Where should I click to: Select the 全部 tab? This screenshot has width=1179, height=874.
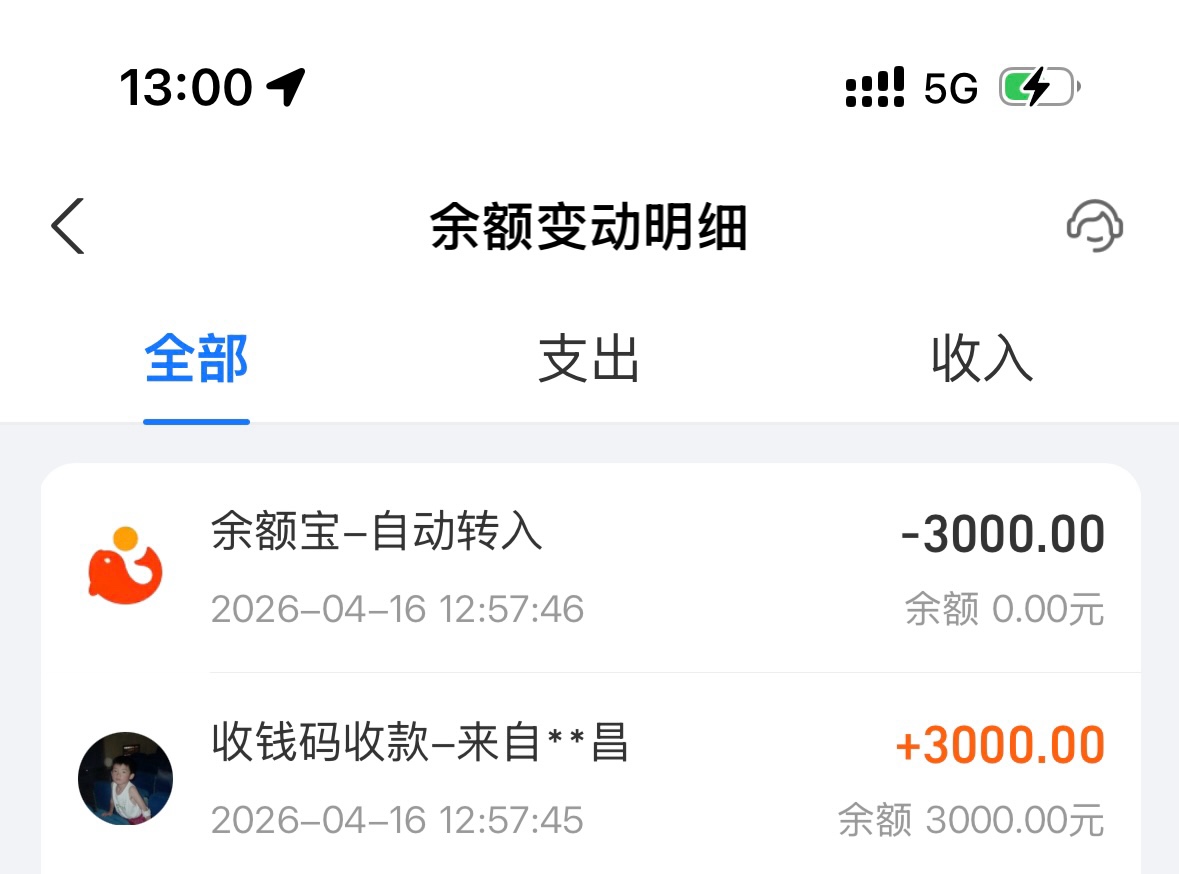point(196,358)
